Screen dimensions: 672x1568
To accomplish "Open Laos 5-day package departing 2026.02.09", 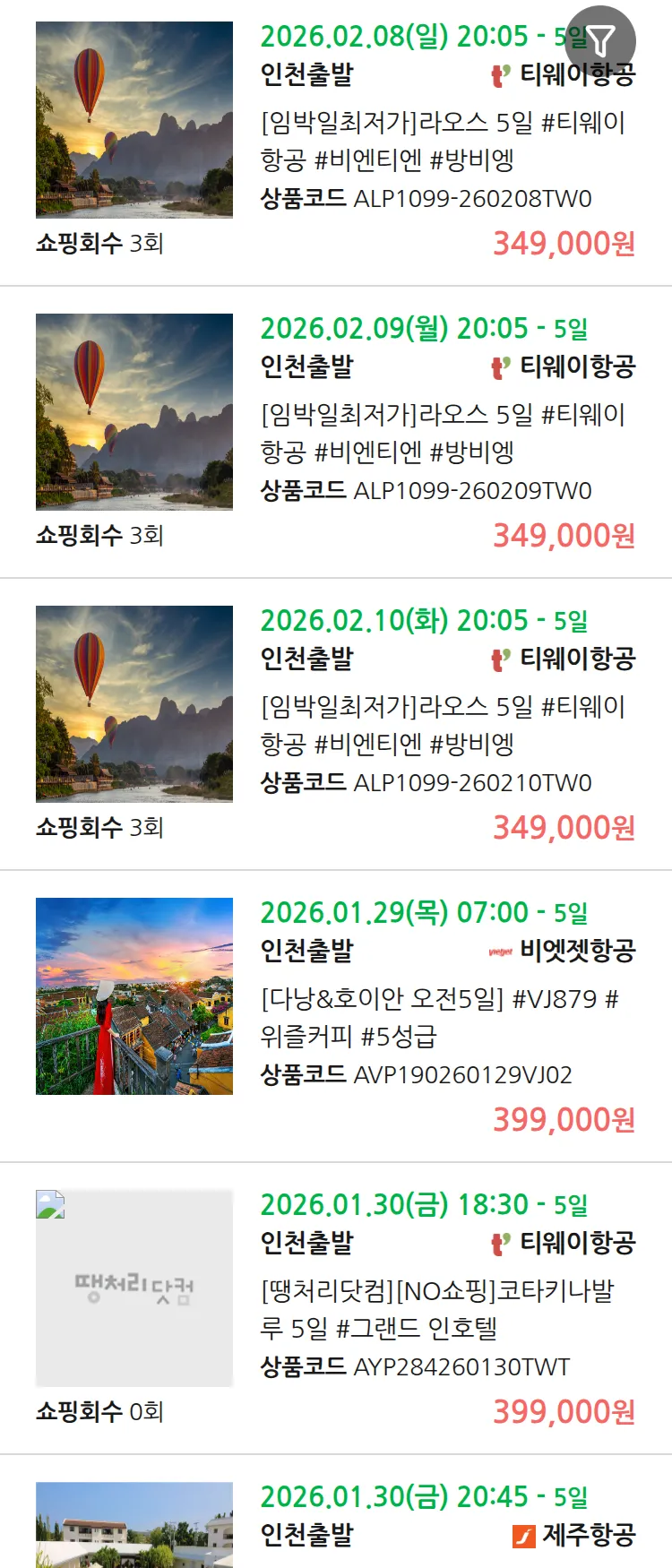I will click(x=443, y=433).
